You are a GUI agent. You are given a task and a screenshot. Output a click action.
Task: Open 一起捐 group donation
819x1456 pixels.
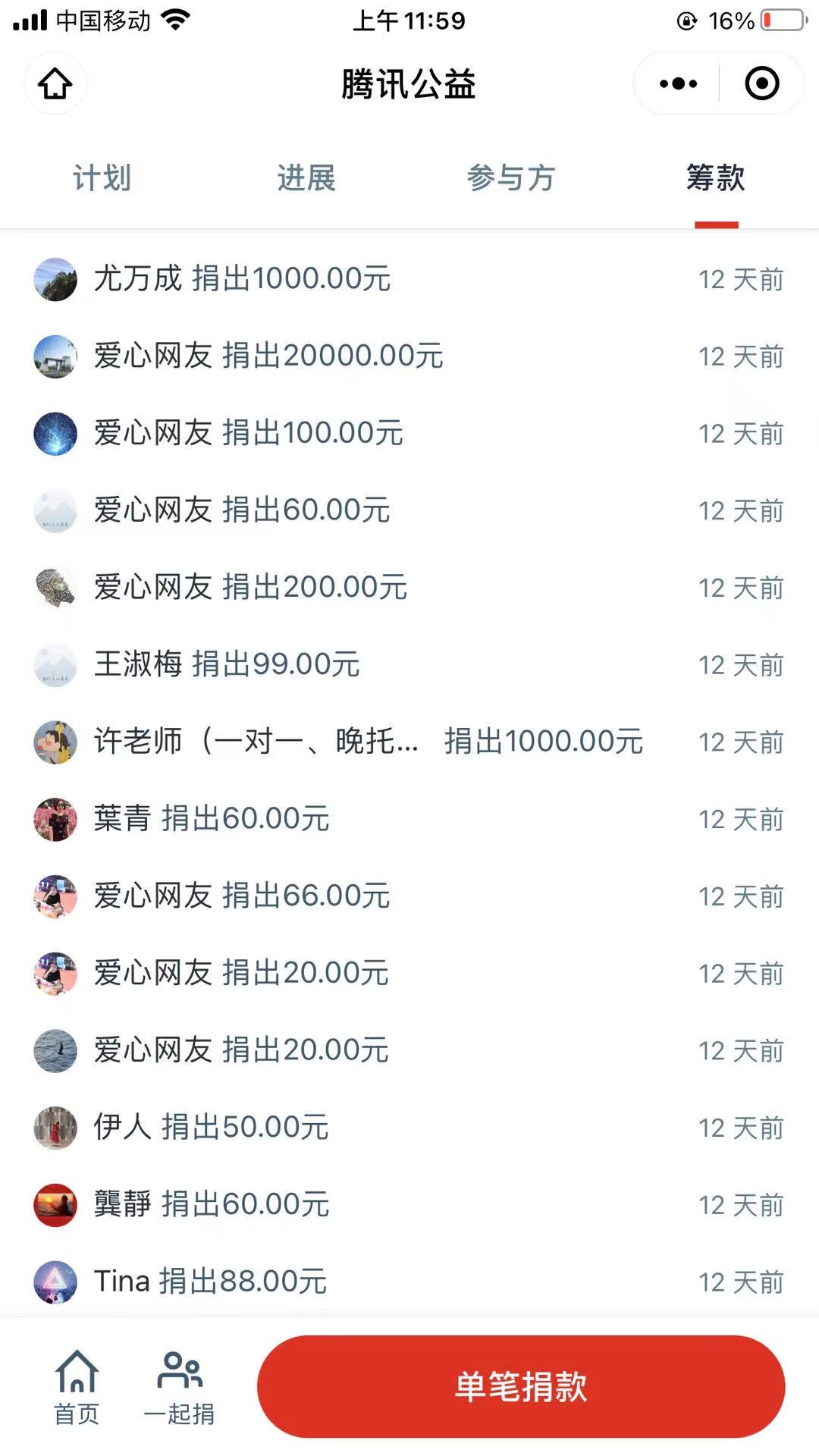click(x=180, y=1386)
